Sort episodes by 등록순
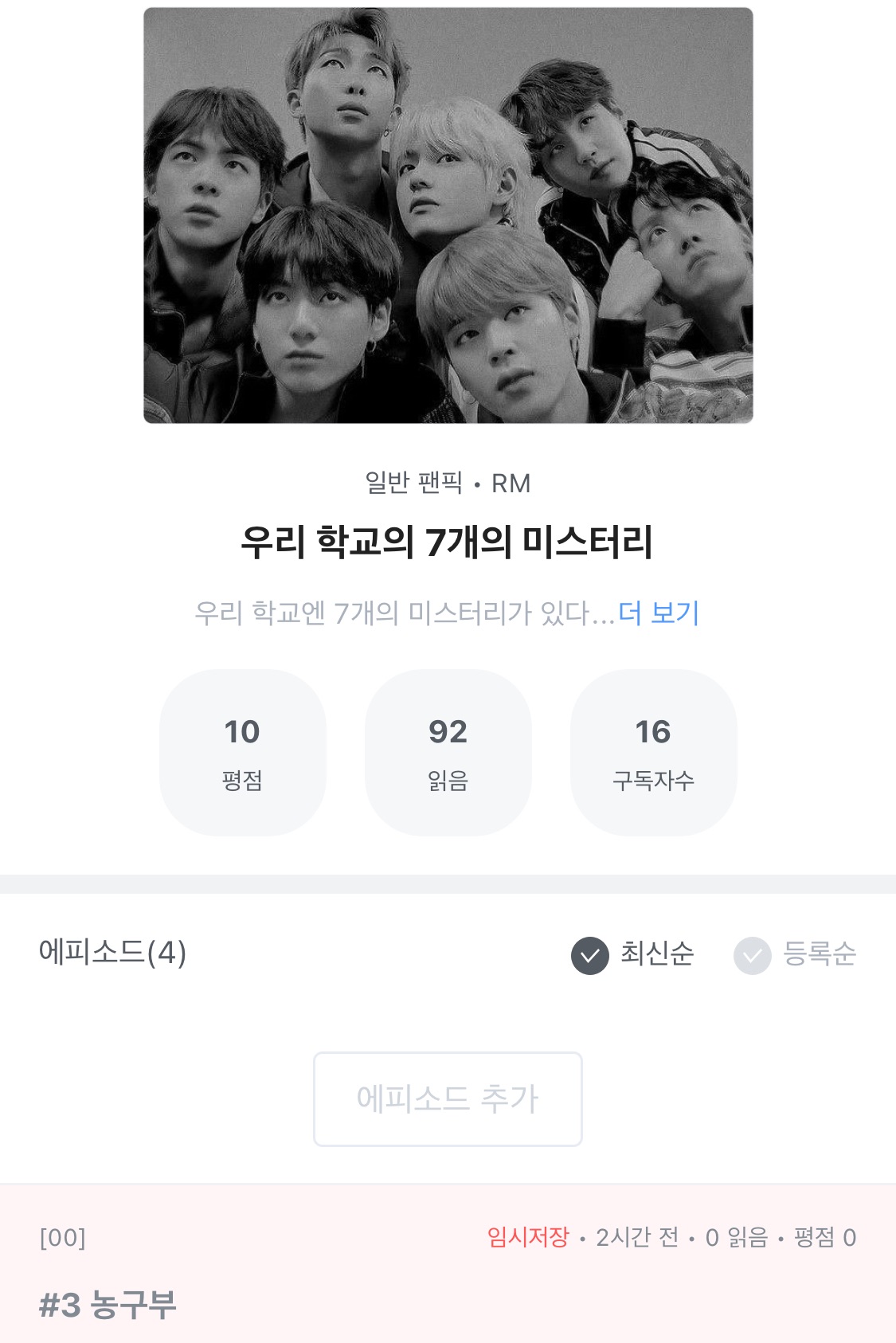Image resolution: width=896 pixels, height=1343 pixels. 796,954
